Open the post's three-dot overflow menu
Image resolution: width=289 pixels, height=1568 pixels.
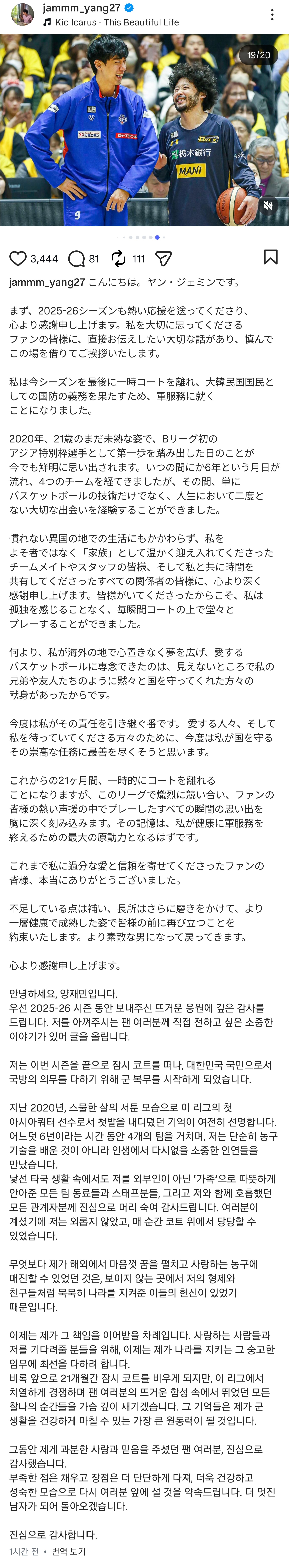point(272,15)
